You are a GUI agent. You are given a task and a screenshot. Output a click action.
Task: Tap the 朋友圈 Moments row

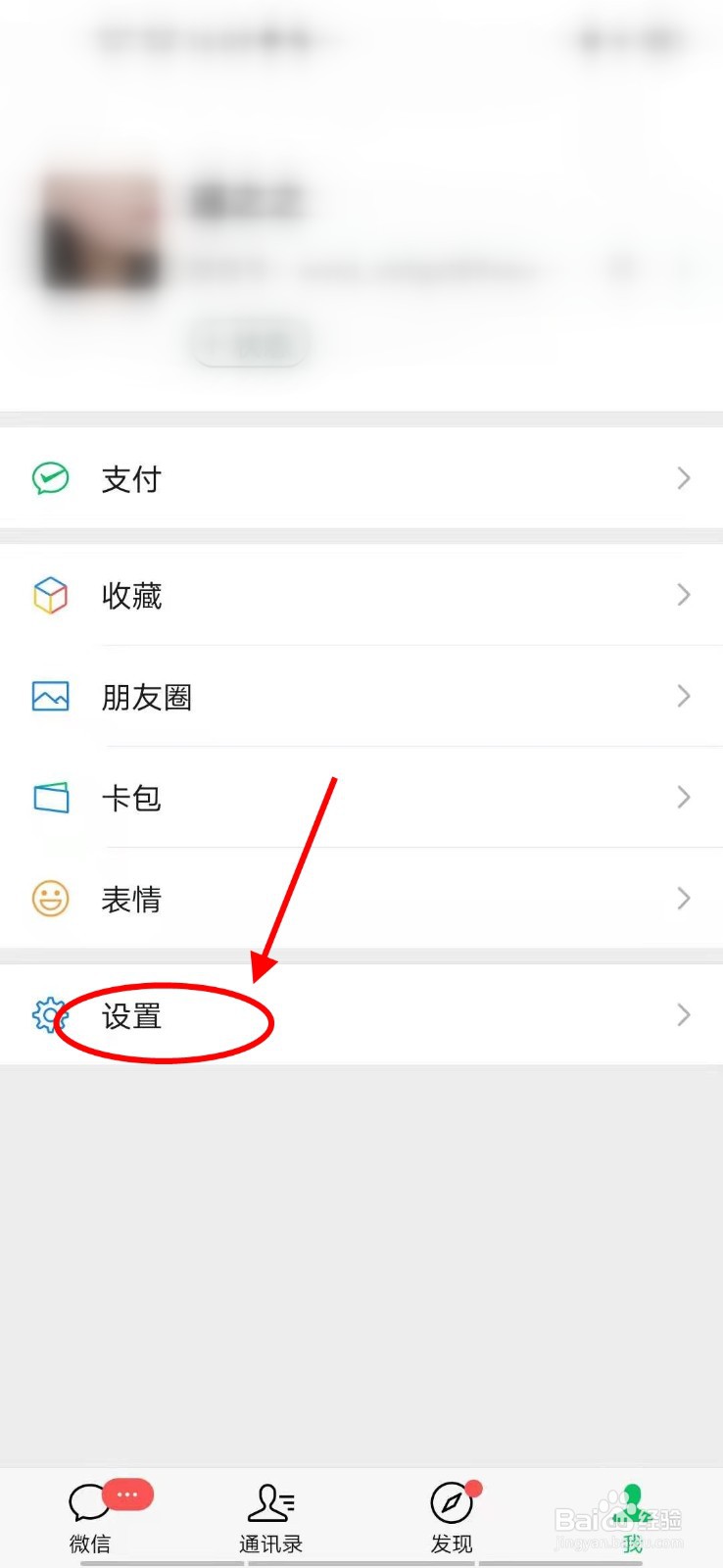pos(294,696)
